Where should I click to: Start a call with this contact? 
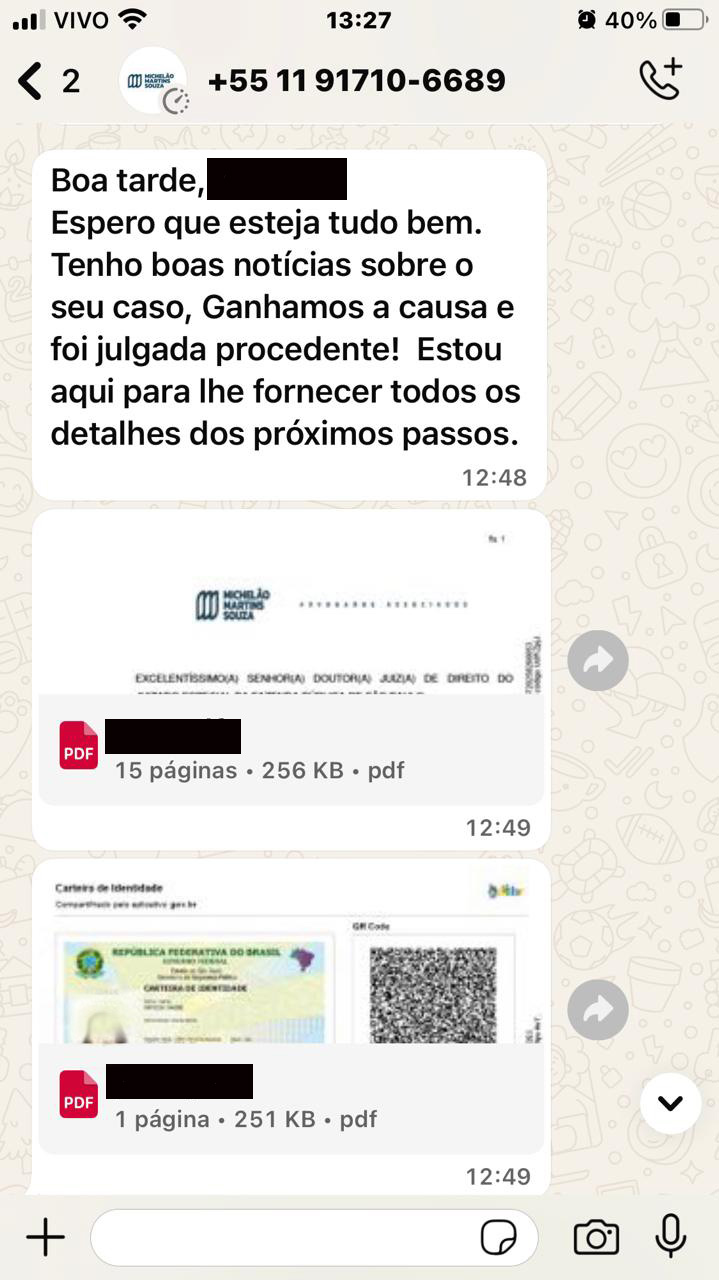tap(661, 80)
